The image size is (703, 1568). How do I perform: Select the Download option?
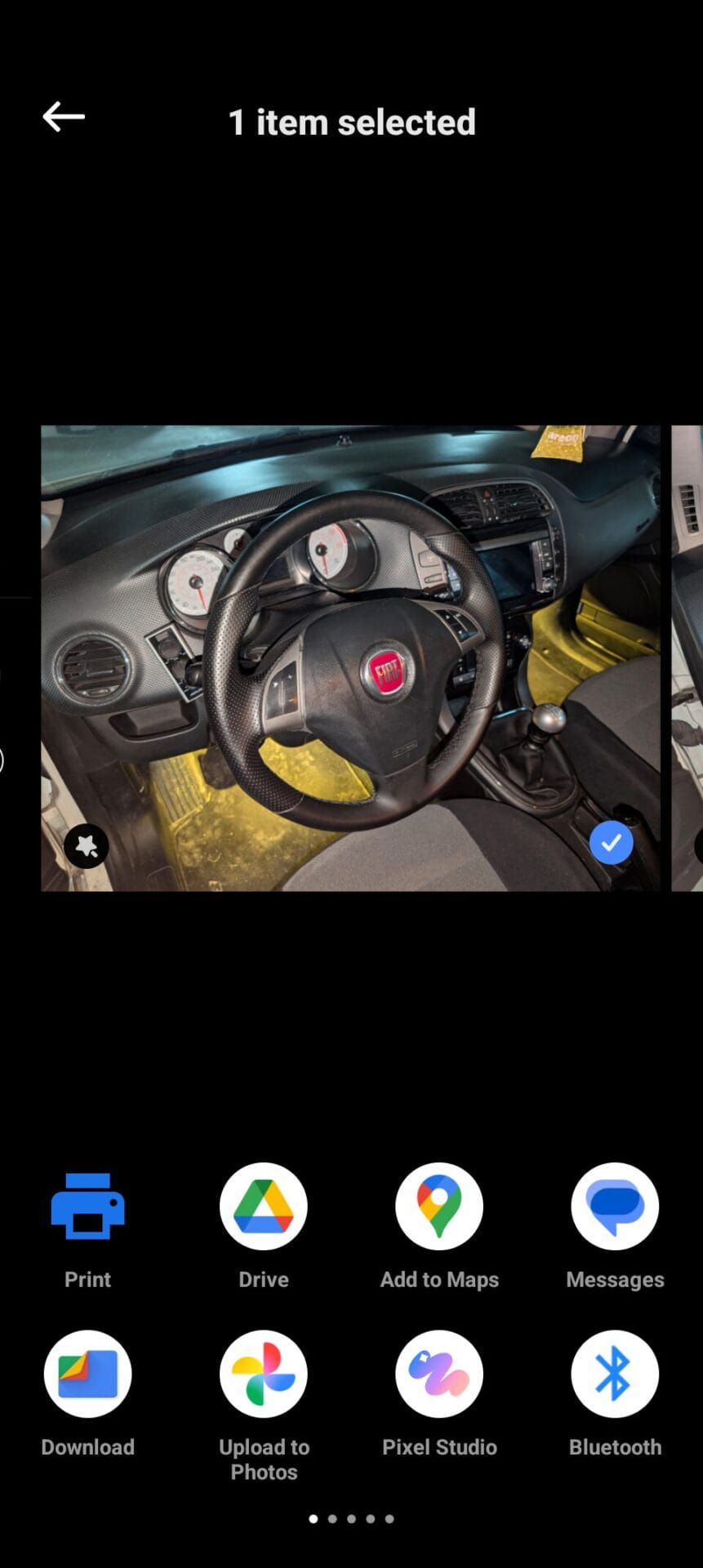(x=87, y=1374)
